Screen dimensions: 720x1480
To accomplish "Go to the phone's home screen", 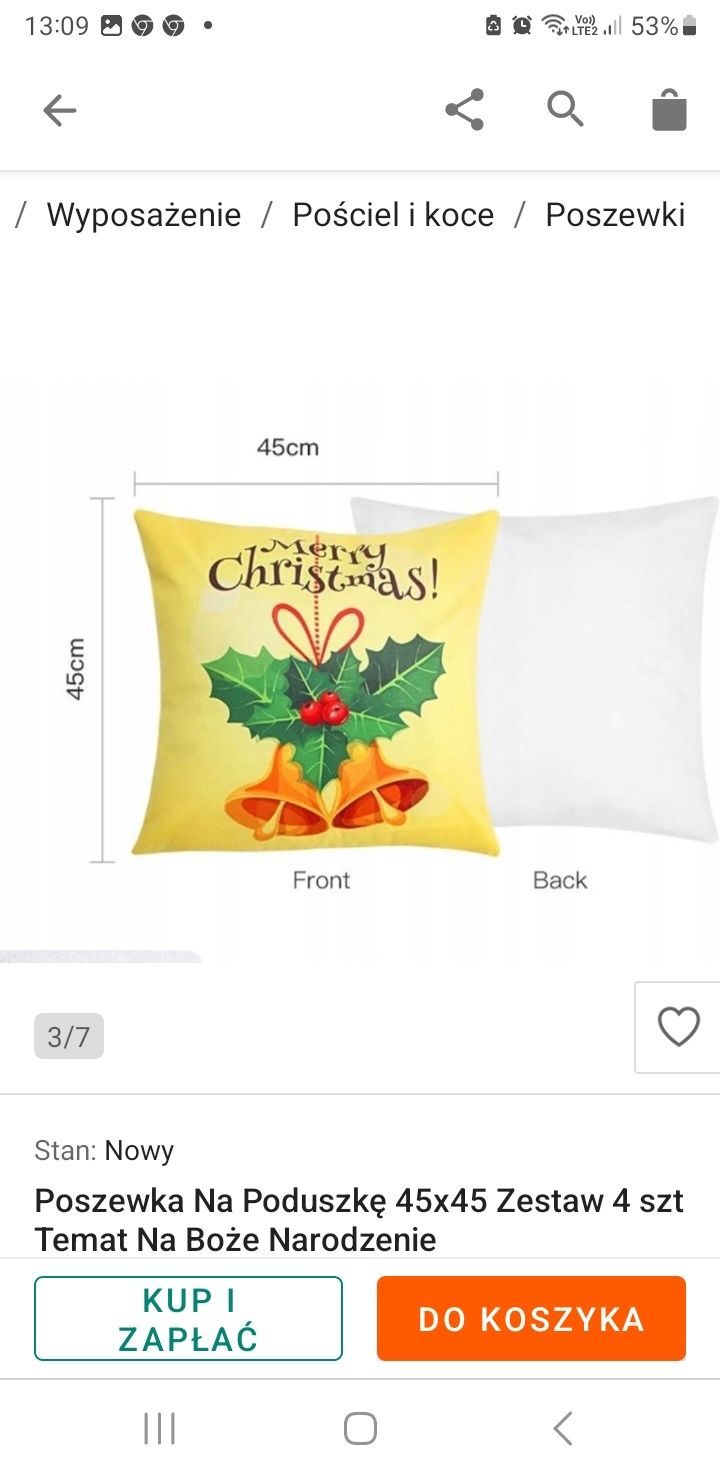I will click(x=360, y=1428).
